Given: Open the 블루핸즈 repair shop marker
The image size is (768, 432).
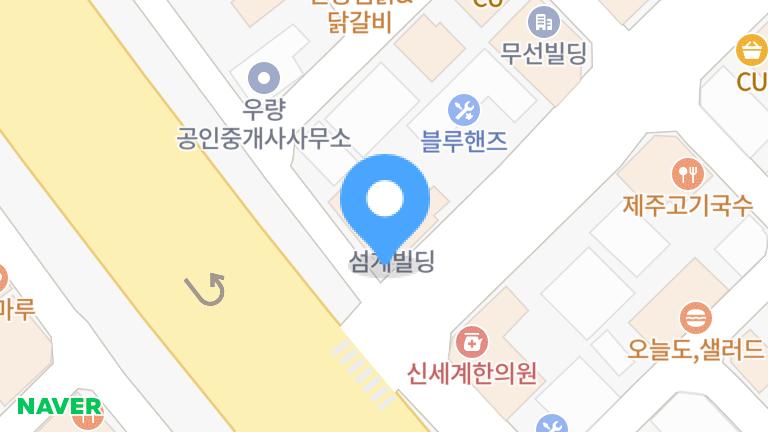Looking at the screenshot, I should (x=463, y=108).
